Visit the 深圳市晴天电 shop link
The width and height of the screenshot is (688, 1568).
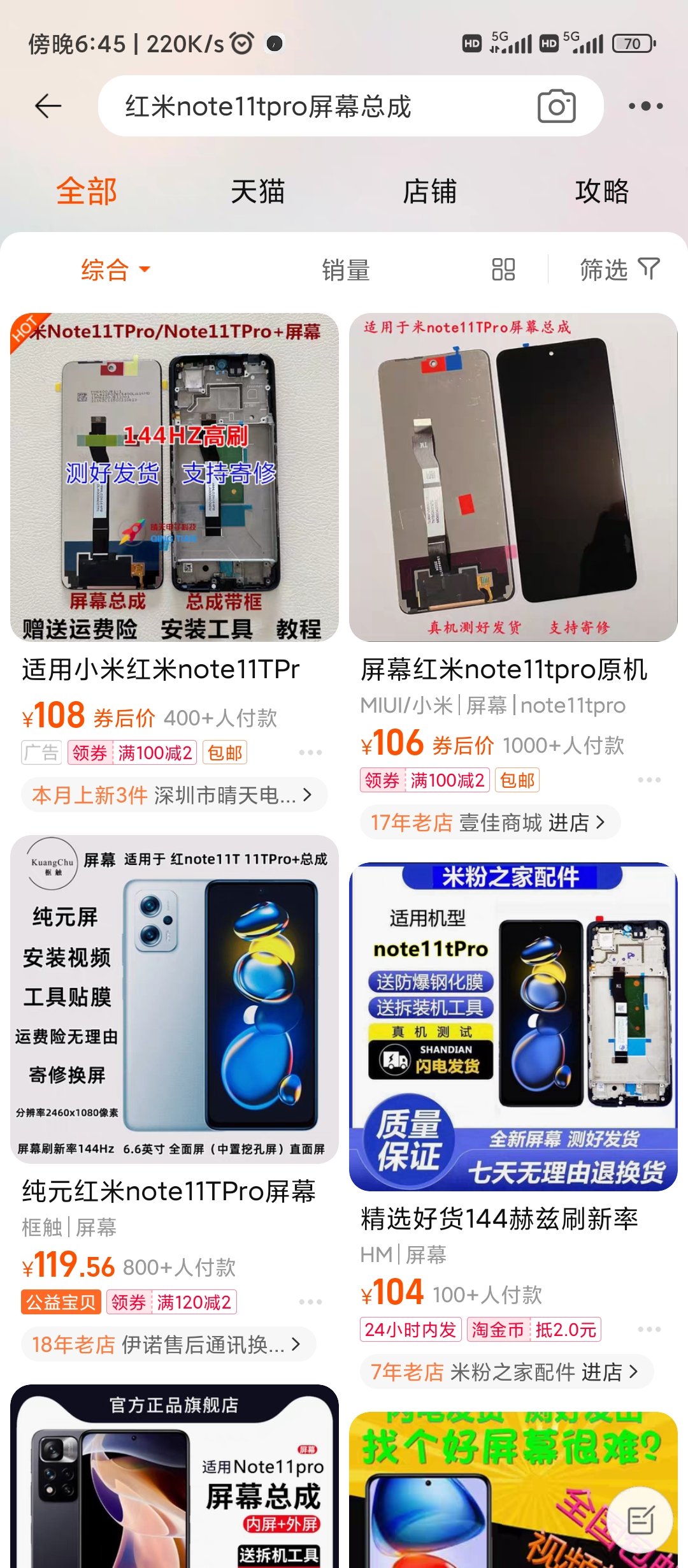(x=173, y=795)
